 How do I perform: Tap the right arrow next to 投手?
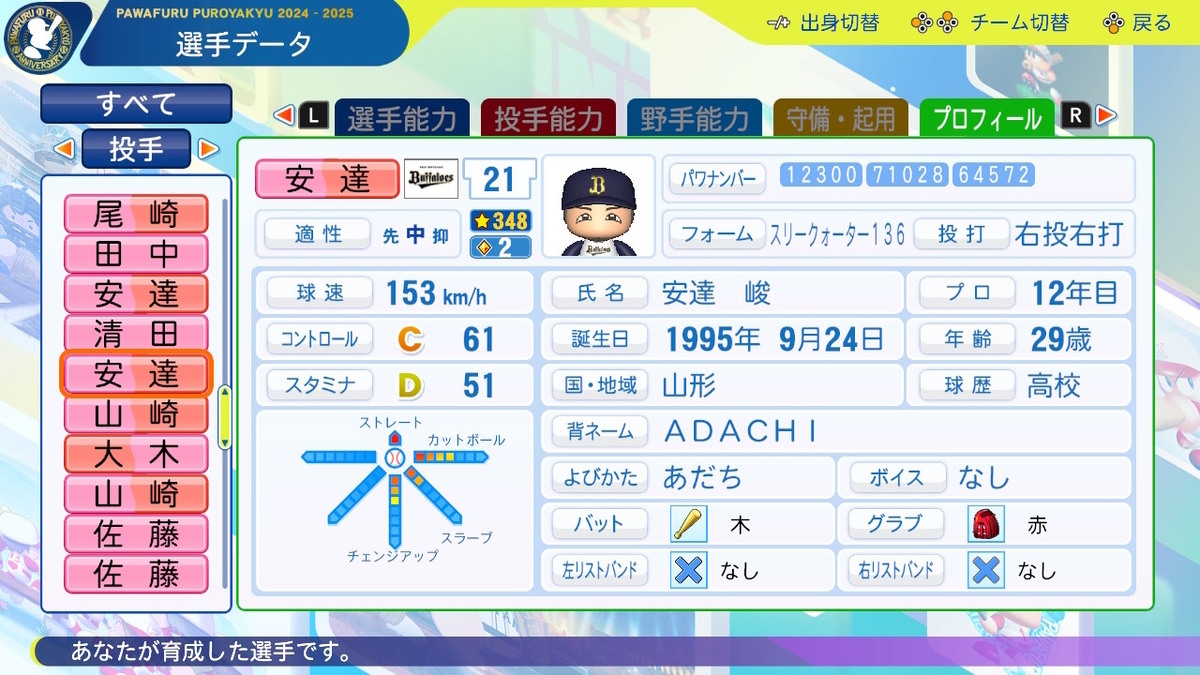click(x=208, y=150)
